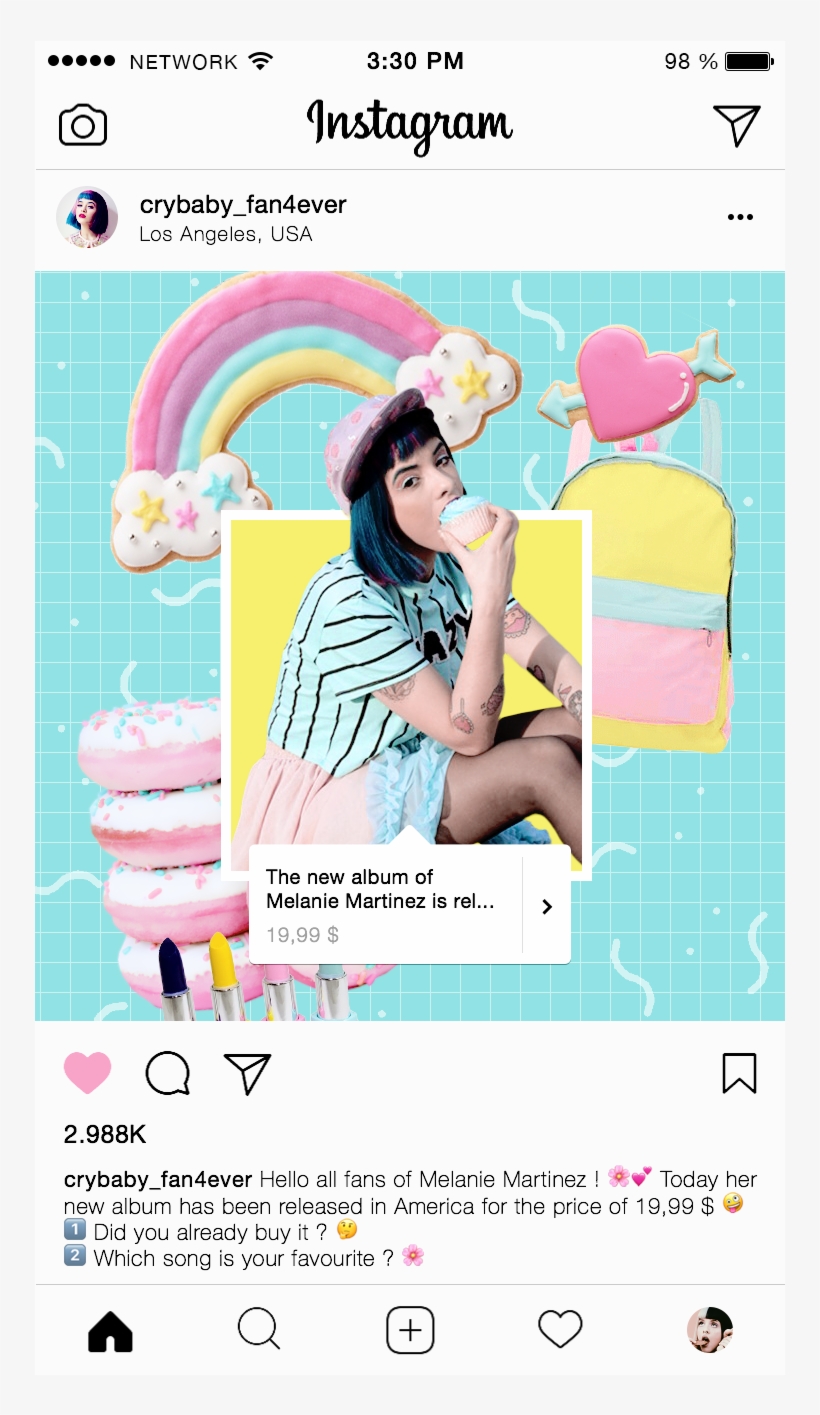
Task: Comment on the post via speech bubble
Action: pos(167,1074)
